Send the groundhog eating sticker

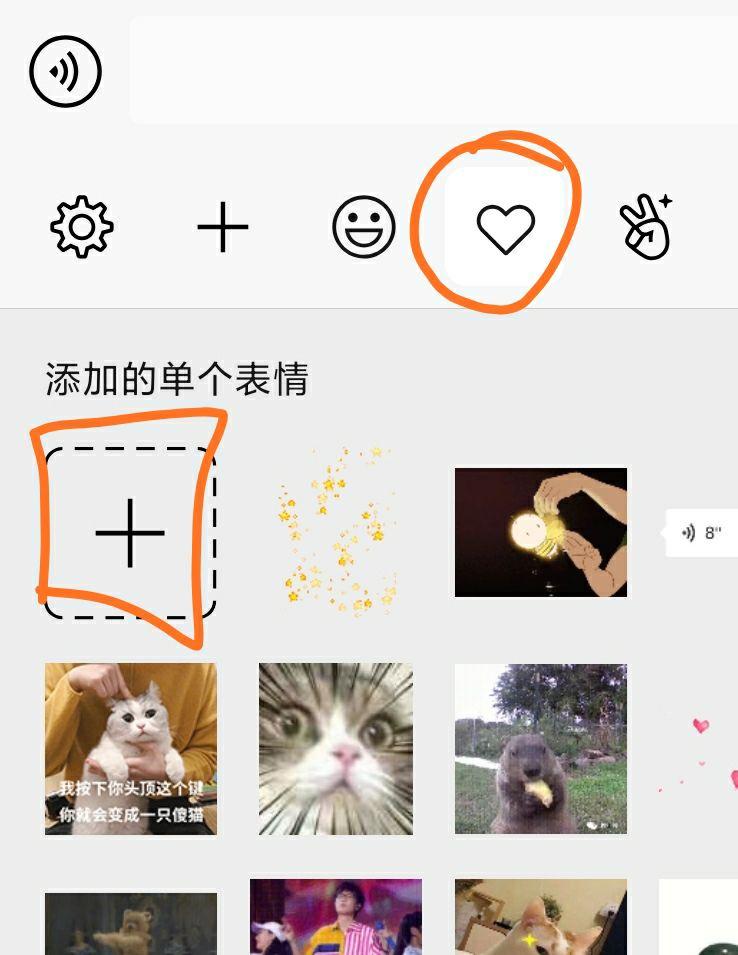541,748
